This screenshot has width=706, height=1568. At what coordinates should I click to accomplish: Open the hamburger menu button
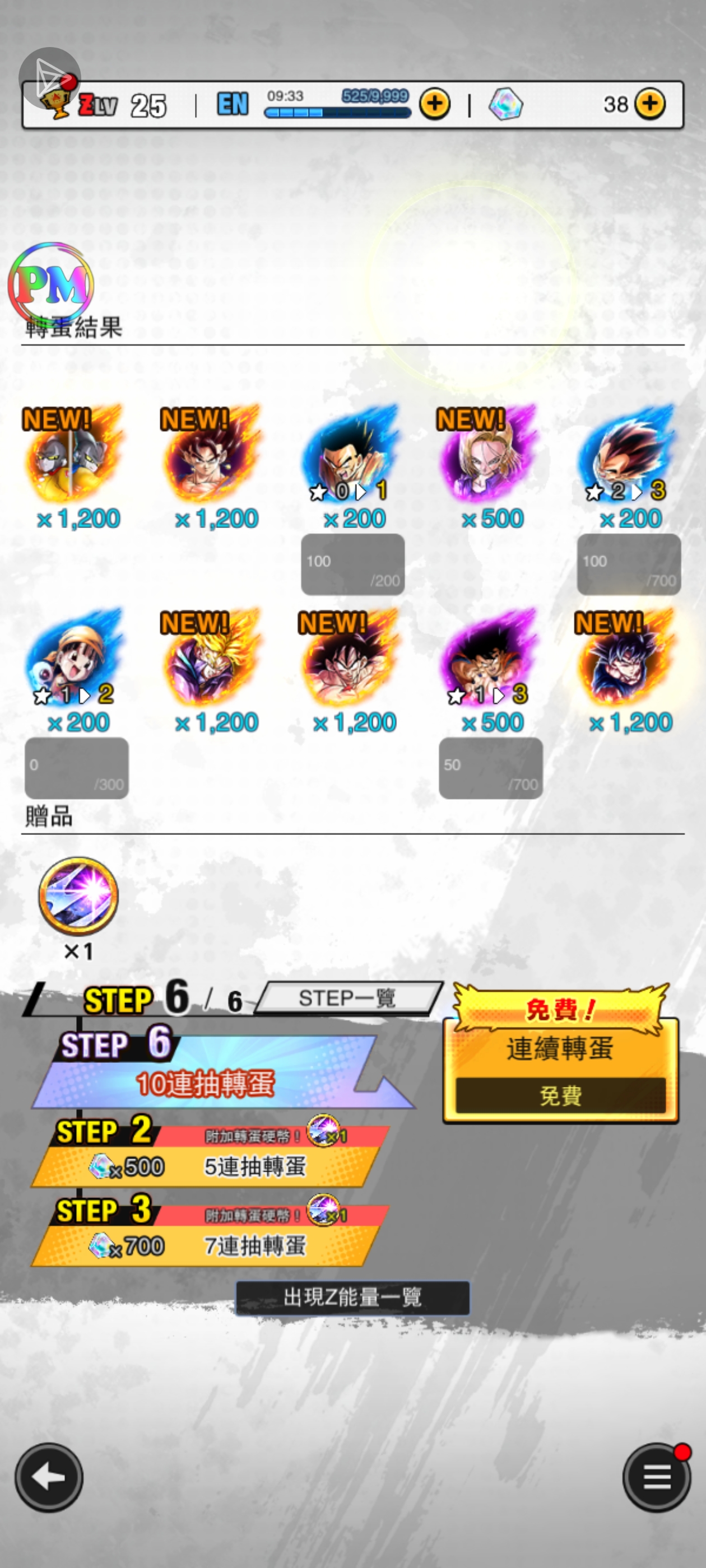656,1477
